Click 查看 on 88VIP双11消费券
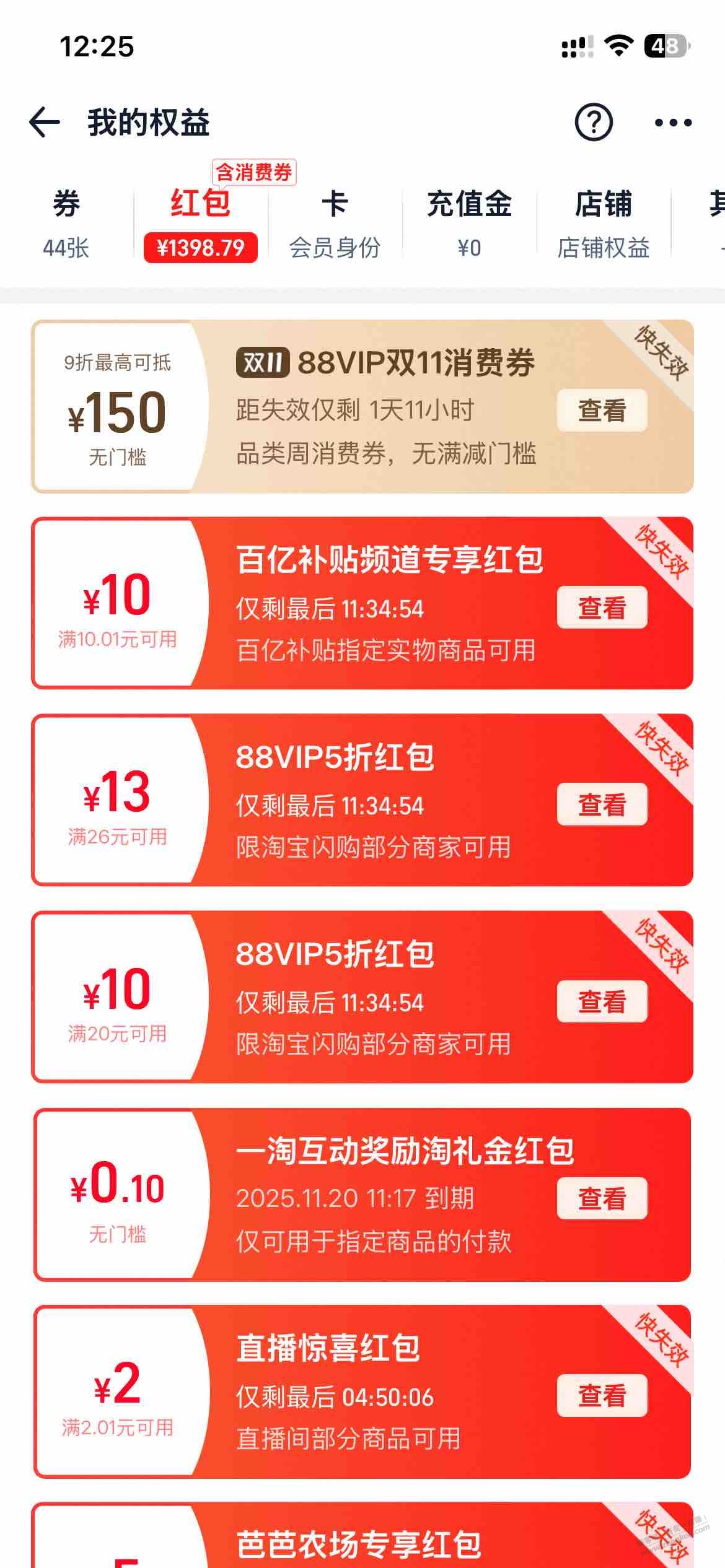This screenshot has height=1568, width=725. [x=604, y=409]
